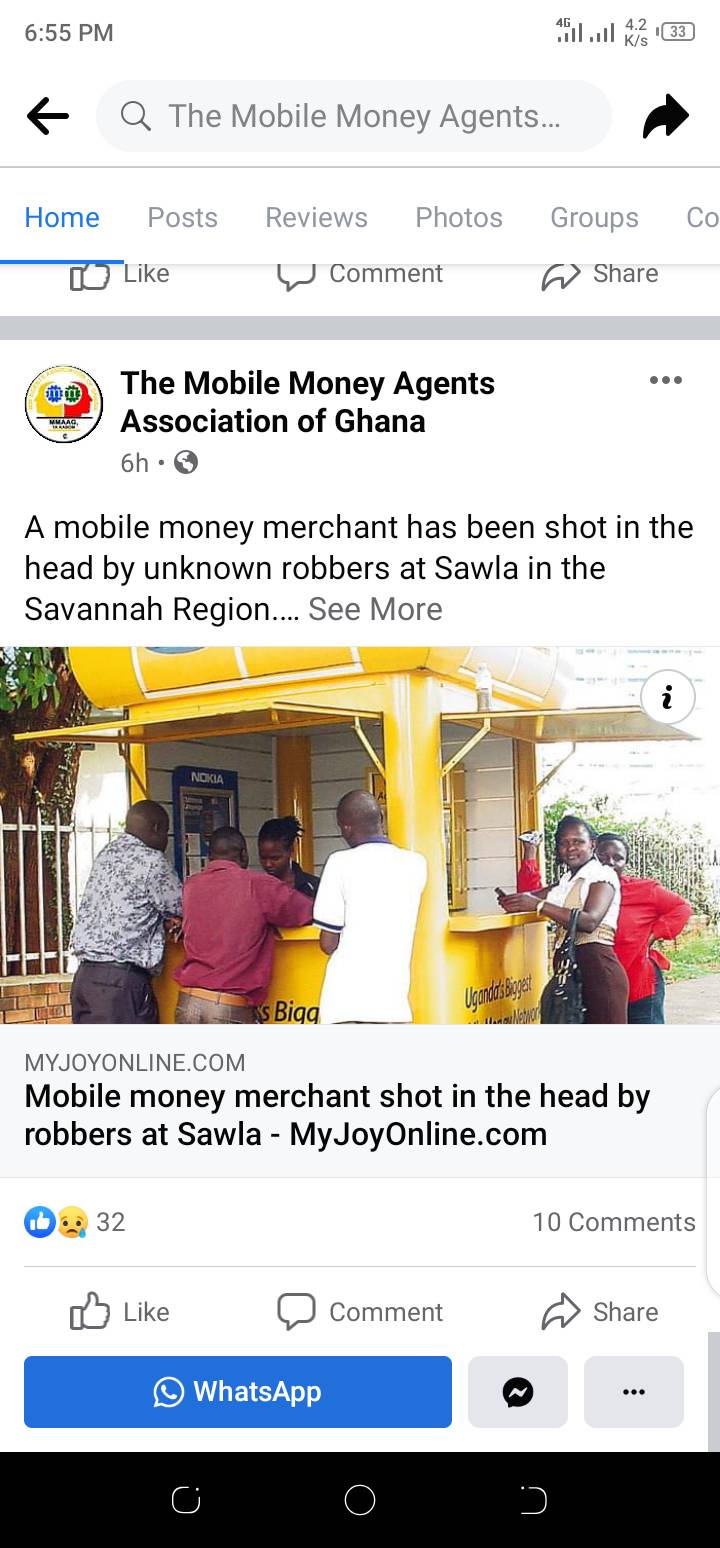Comment on the Sawla robbery post
This screenshot has height=1548, width=720.
[x=360, y=1312]
